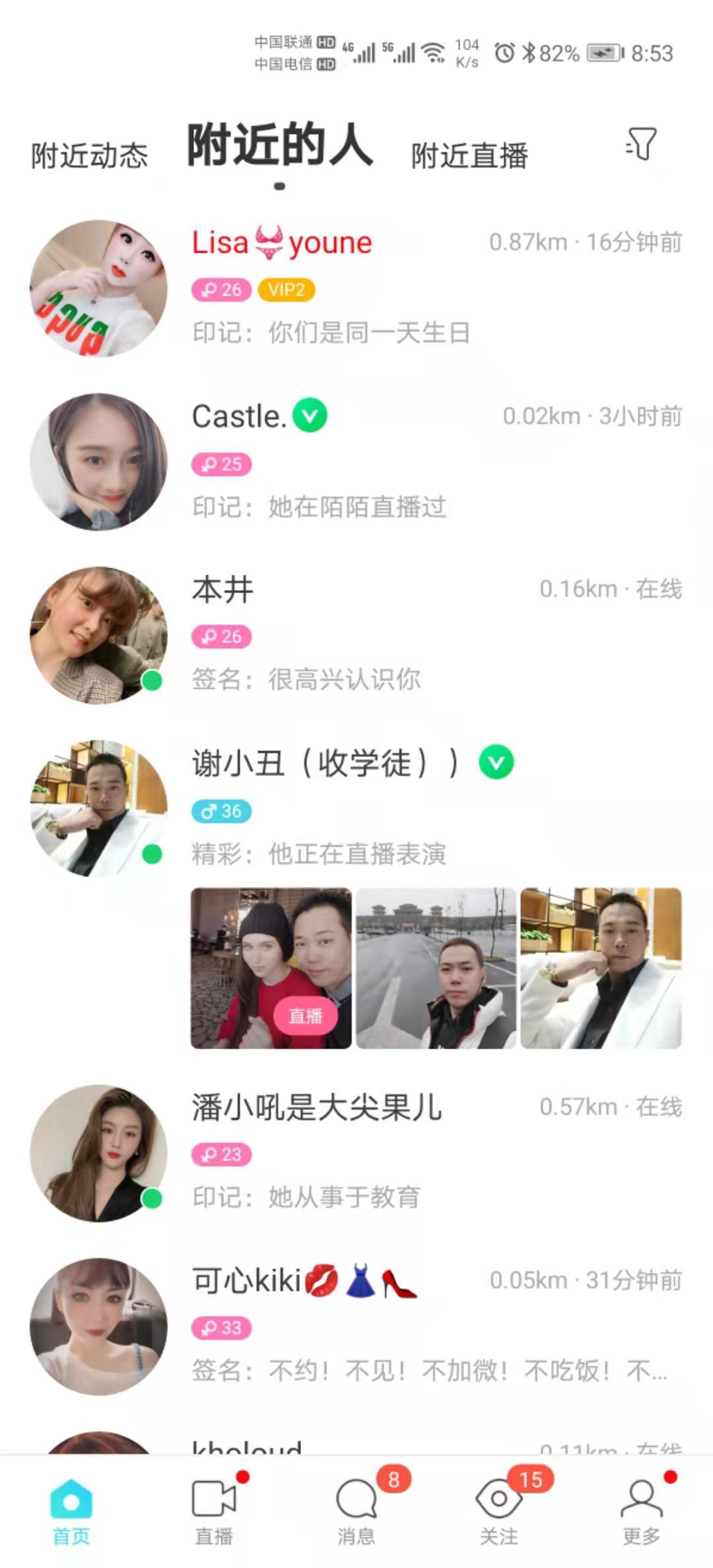The height and width of the screenshot is (1568, 713).
Task: Open 谢小丑's photo with the 直播 badge
Action: coord(271,968)
